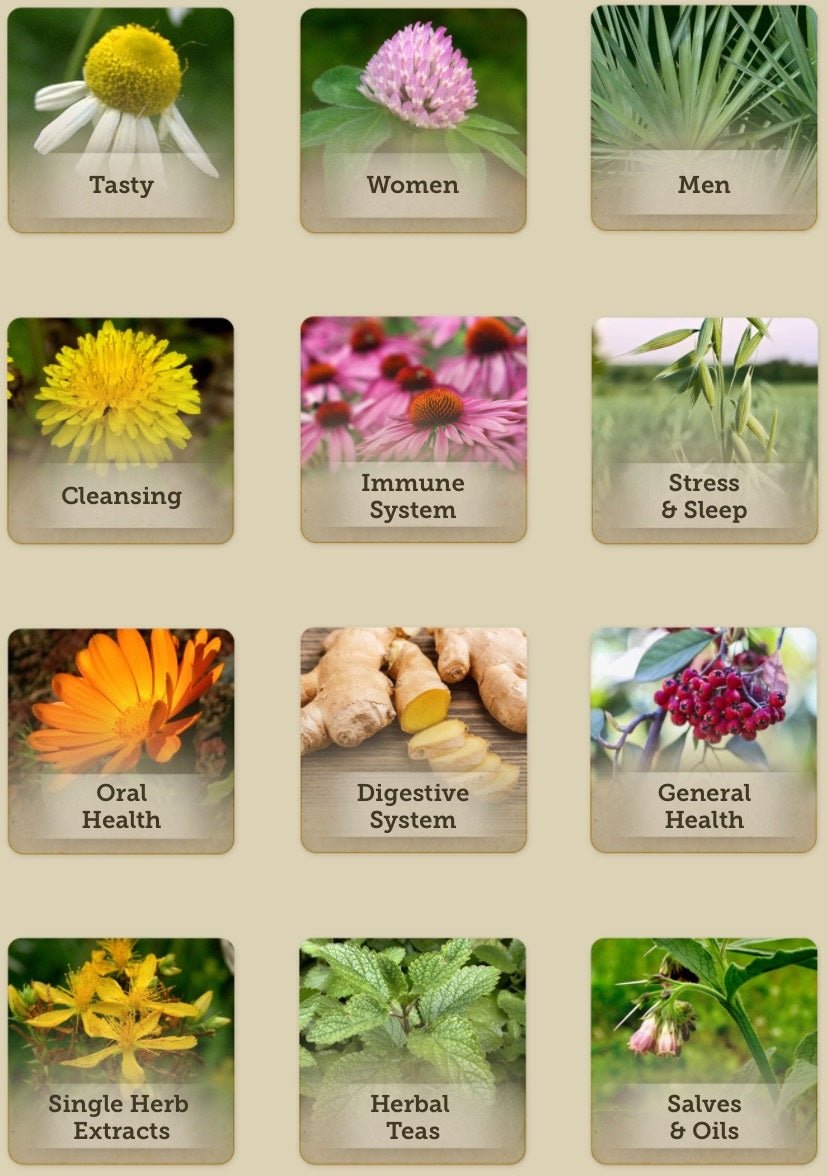Screen dimensions: 828x1176
Task: Open the Tasty category
Action: coord(120,185)
